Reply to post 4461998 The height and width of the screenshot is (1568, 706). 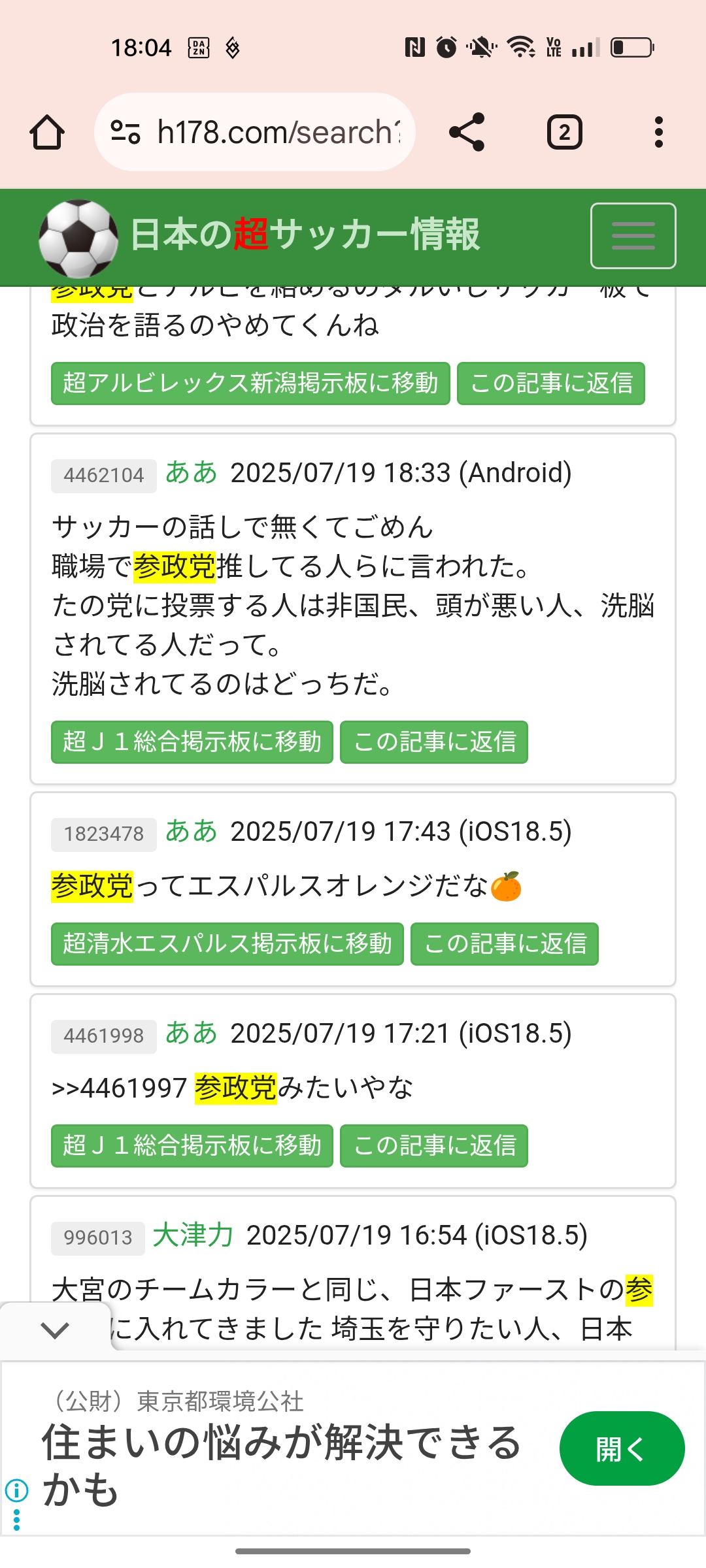(434, 1146)
